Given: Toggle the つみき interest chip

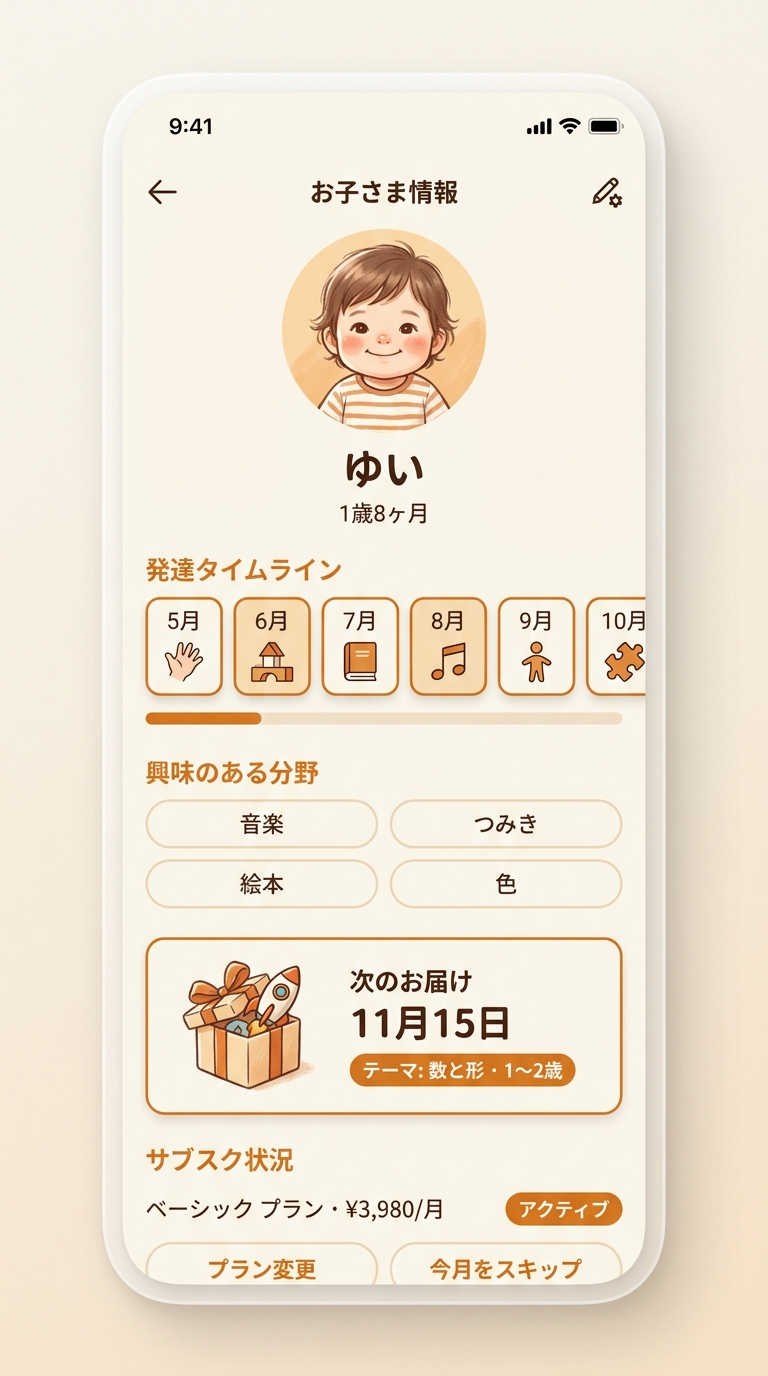Looking at the screenshot, I should pos(508,824).
